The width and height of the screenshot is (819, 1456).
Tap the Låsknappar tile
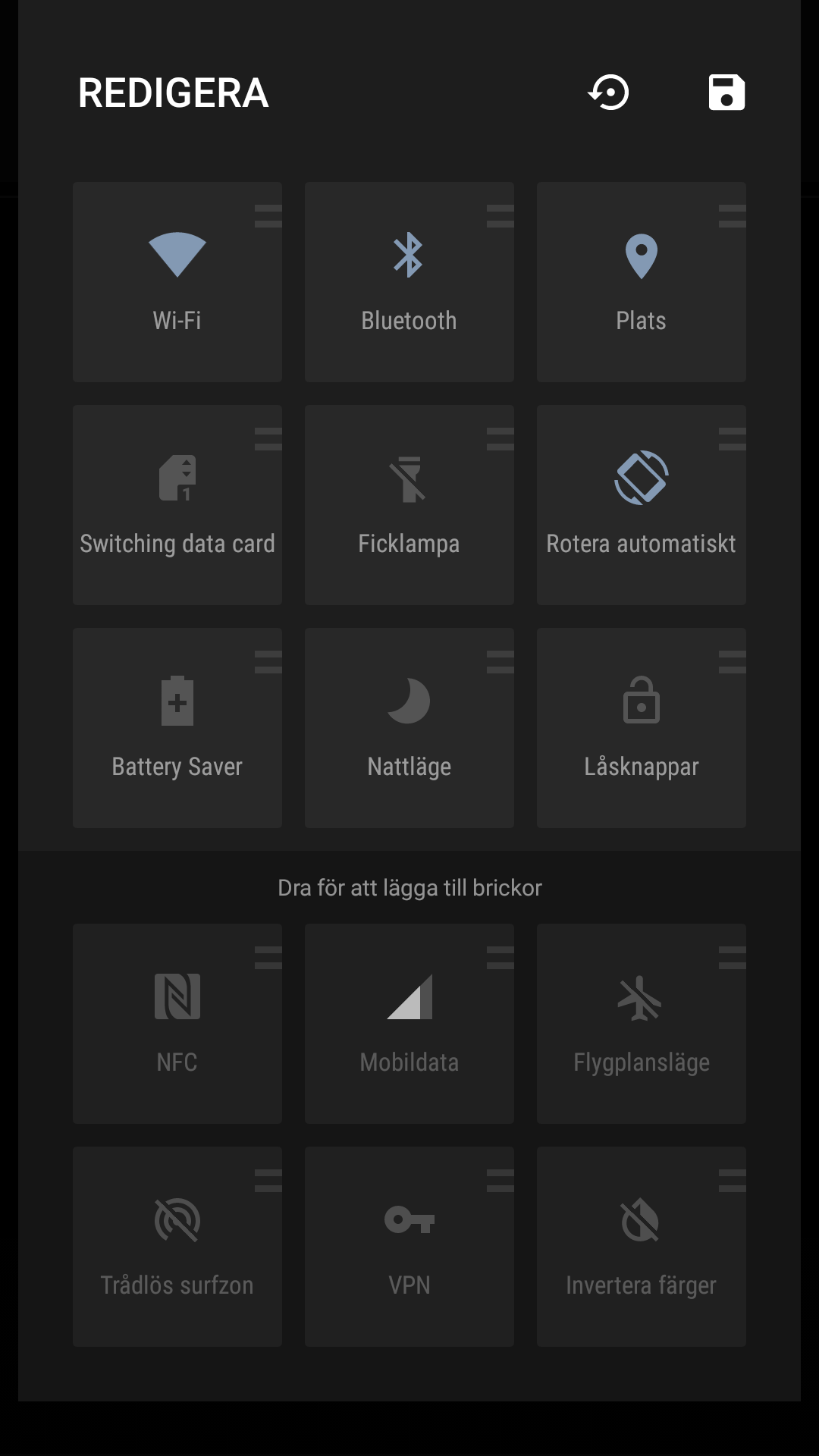(x=642, y=728)
